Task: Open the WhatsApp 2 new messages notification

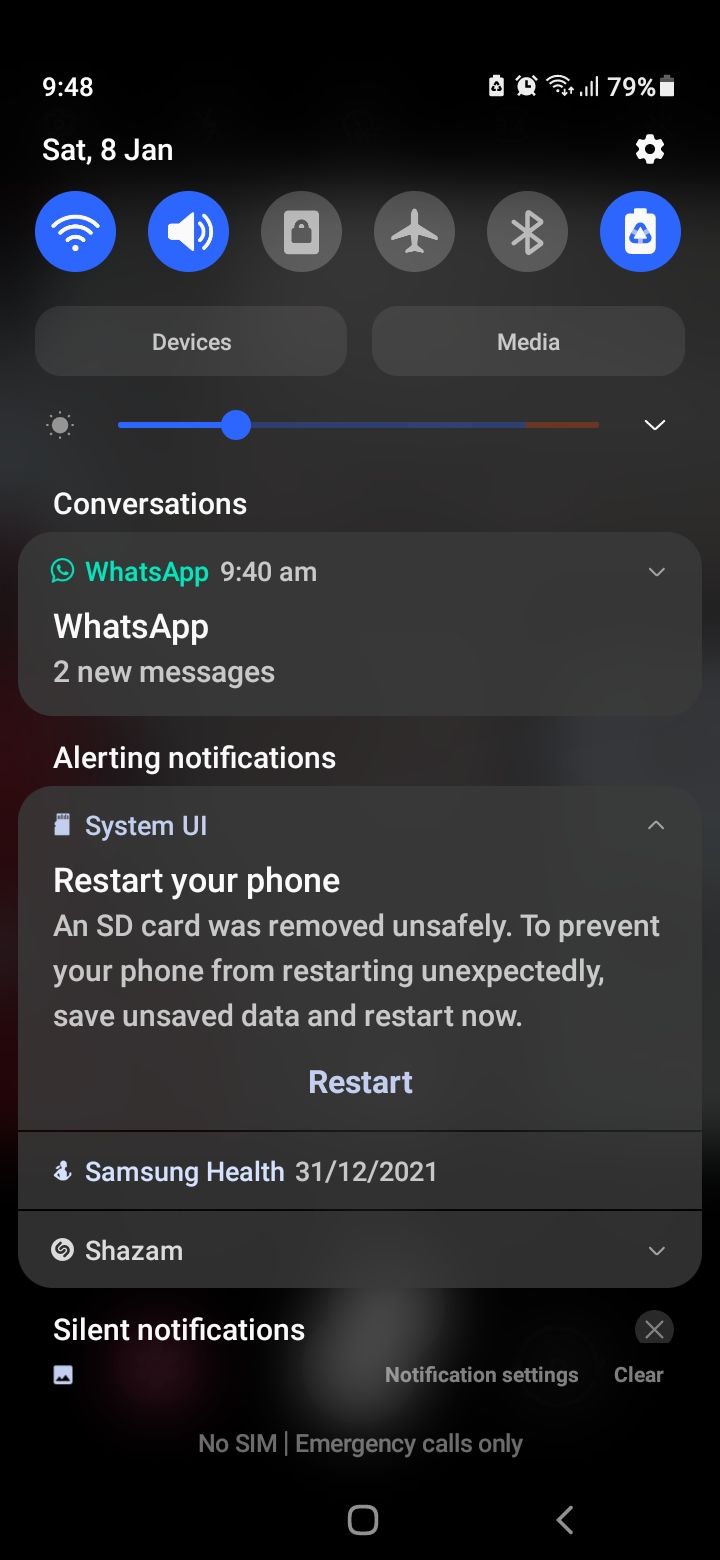Action: pyautogui.click(x=300, y=648)
